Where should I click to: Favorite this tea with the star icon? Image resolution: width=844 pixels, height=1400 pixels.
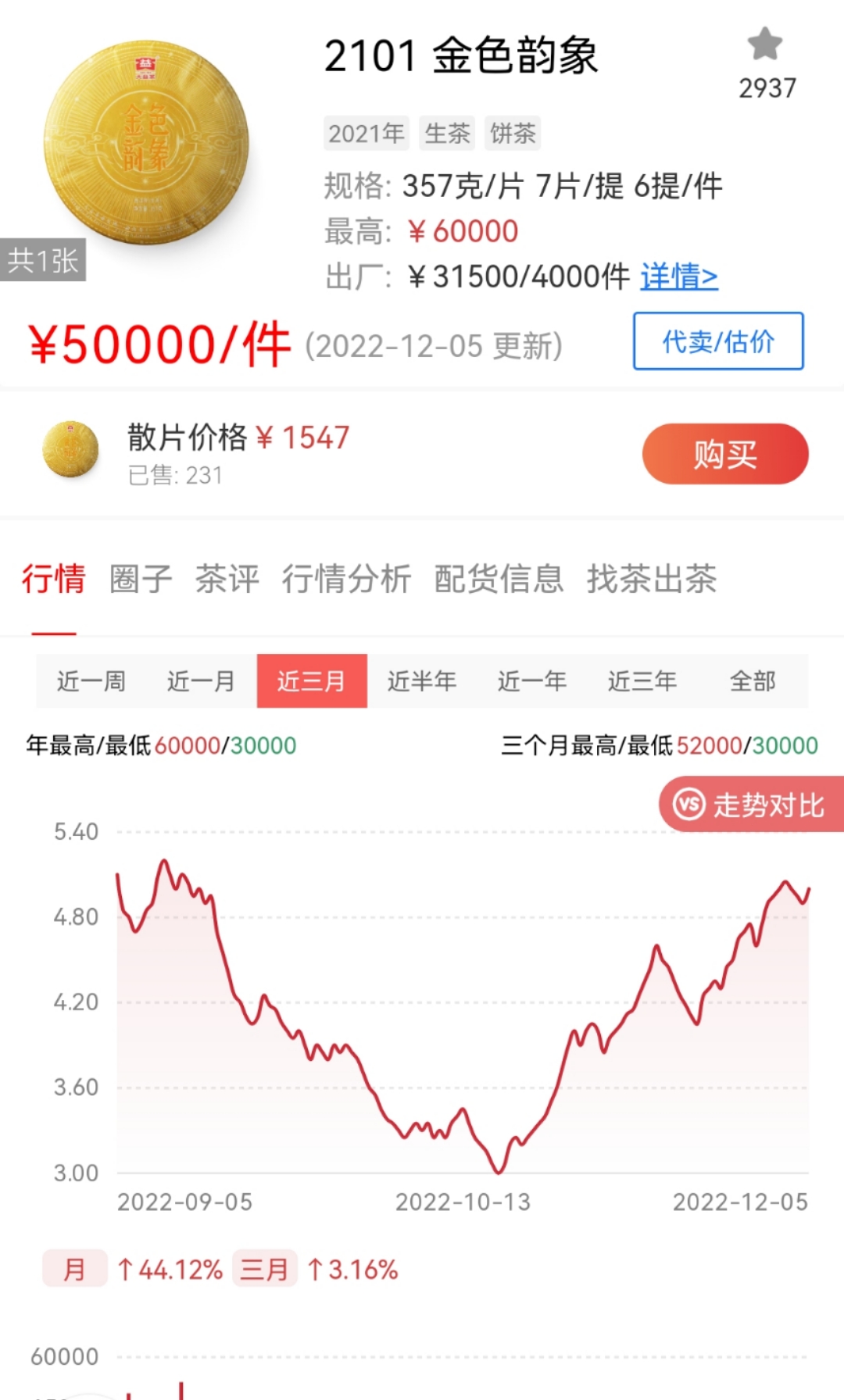tap(765, 45)
